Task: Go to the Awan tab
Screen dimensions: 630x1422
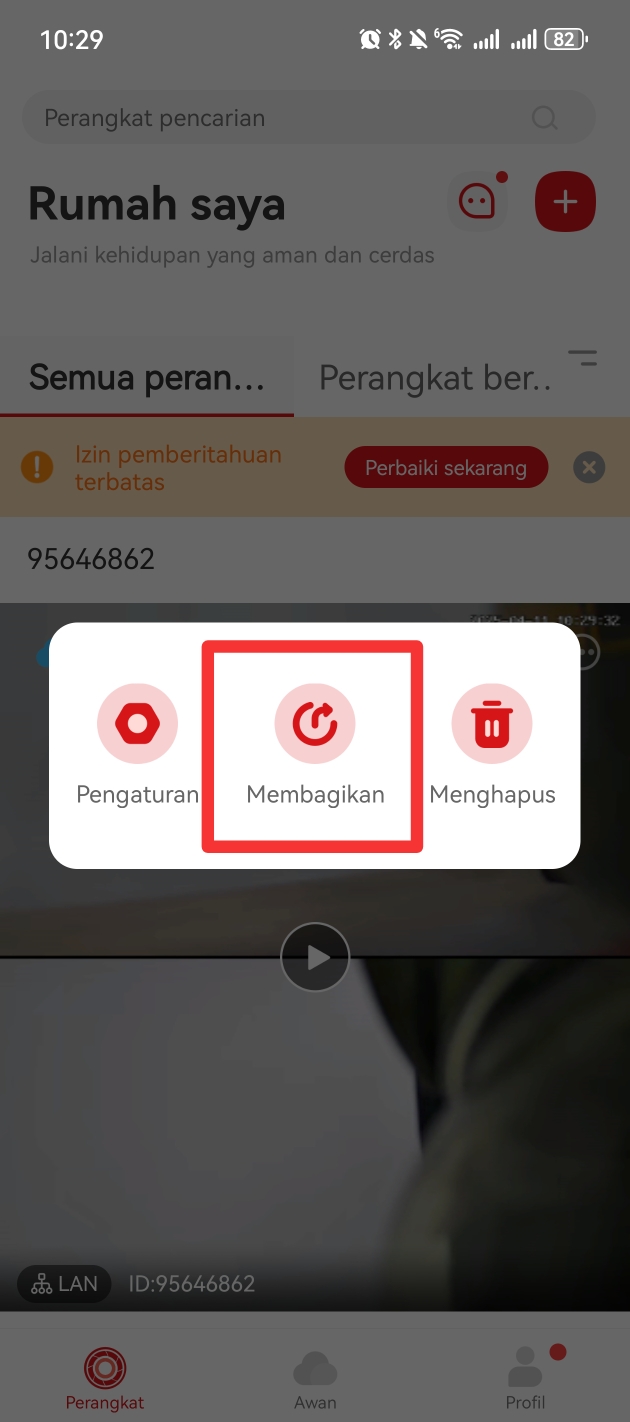Action: click(x=315, y=1379)
